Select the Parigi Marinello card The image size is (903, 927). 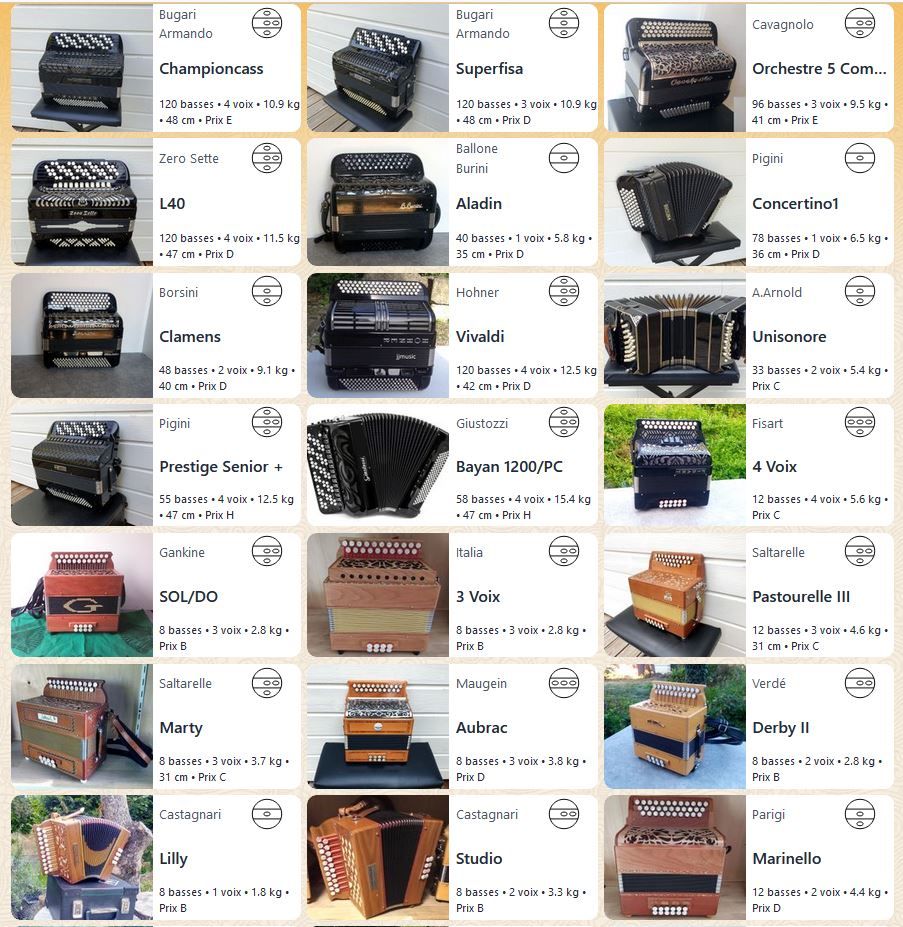click(x=786, y=859)
